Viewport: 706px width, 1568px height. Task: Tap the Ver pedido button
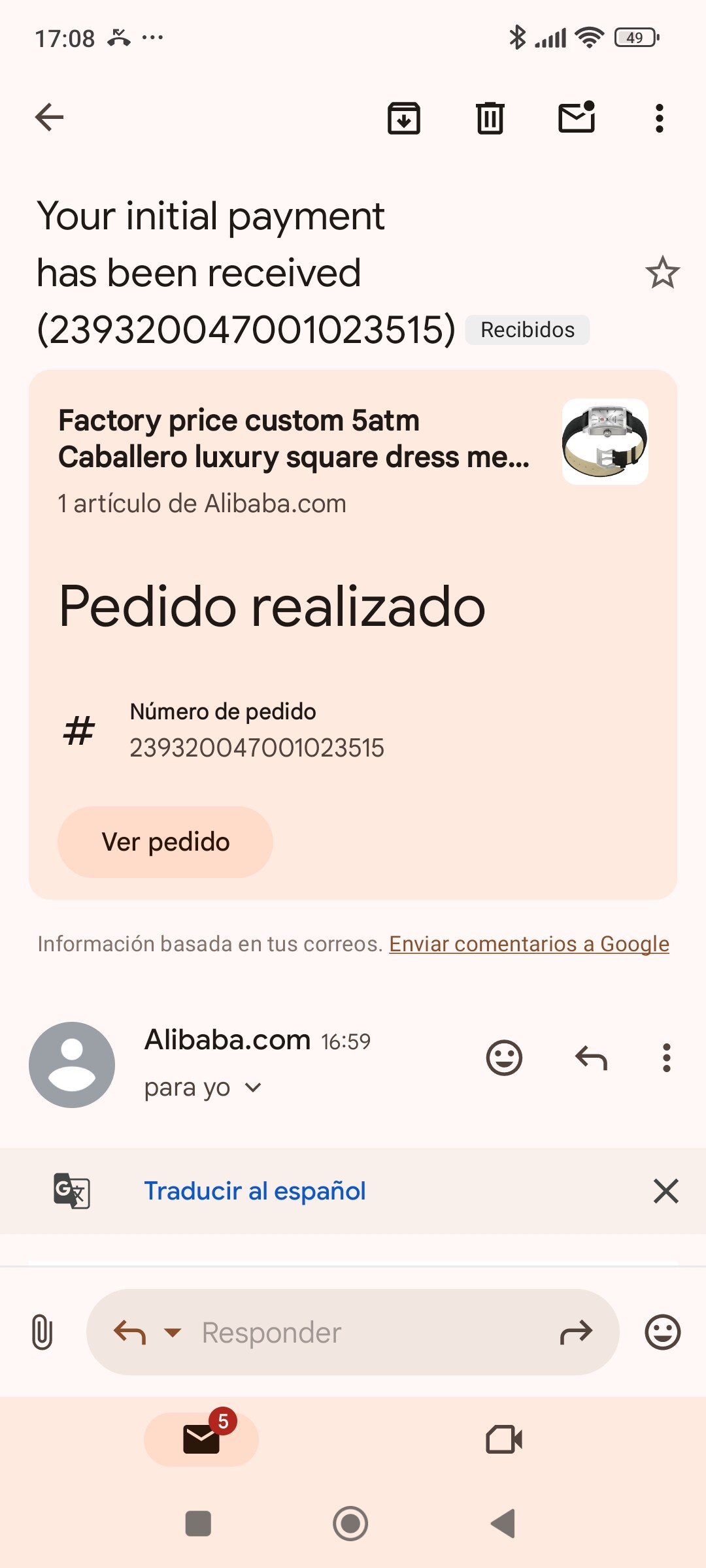(x=165, y=842)
